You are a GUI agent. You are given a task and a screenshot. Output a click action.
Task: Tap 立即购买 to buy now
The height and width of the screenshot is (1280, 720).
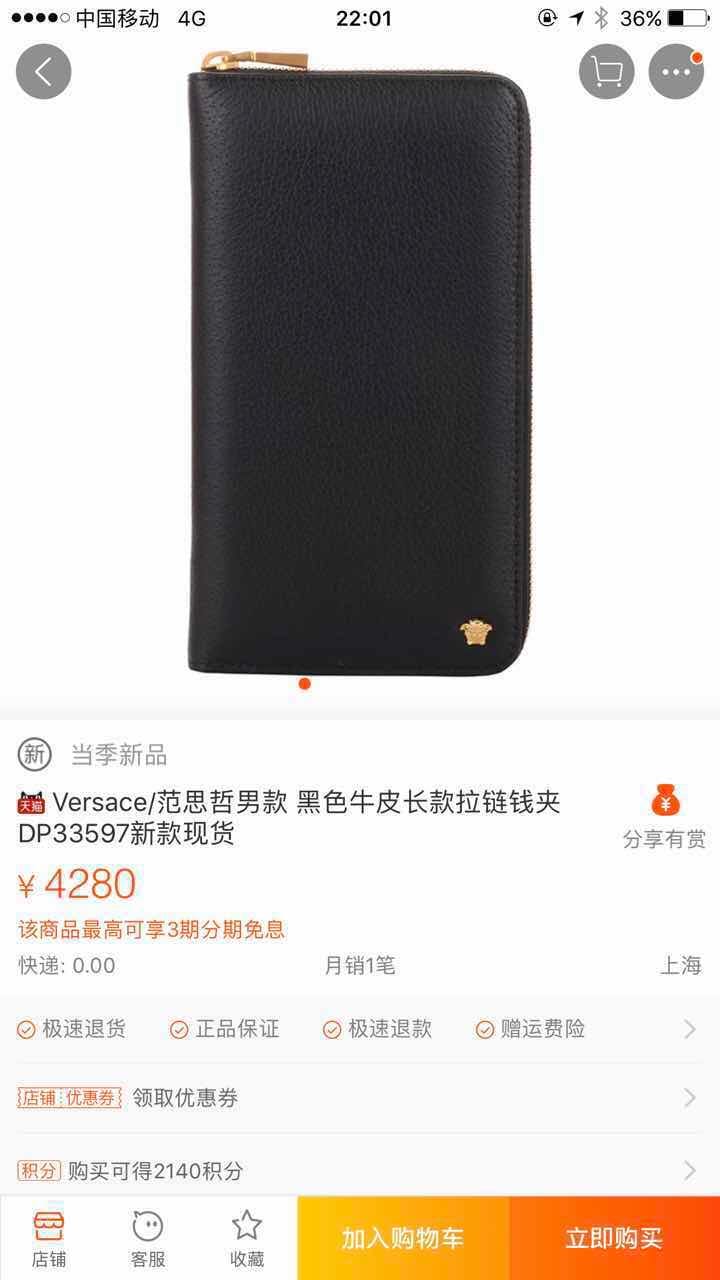tap(614, 1238)
